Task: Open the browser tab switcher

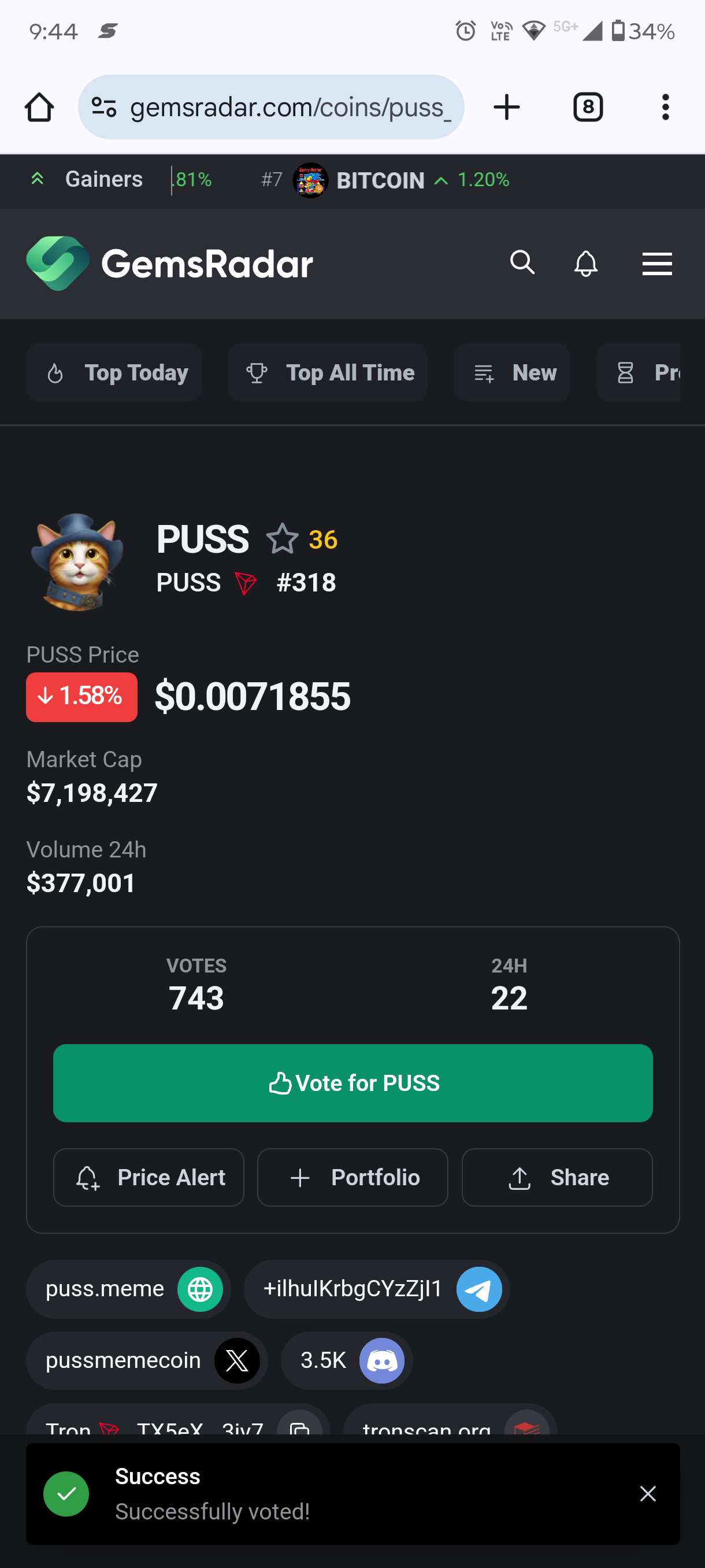Action: (588, 108)
